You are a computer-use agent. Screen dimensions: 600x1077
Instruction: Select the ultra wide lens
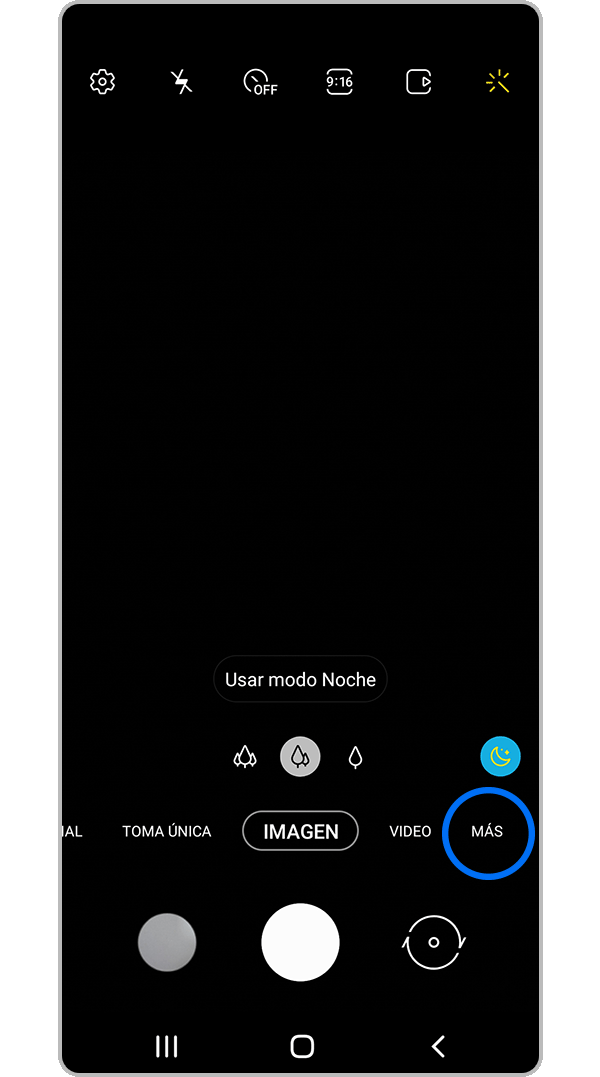tap(245, 757)
